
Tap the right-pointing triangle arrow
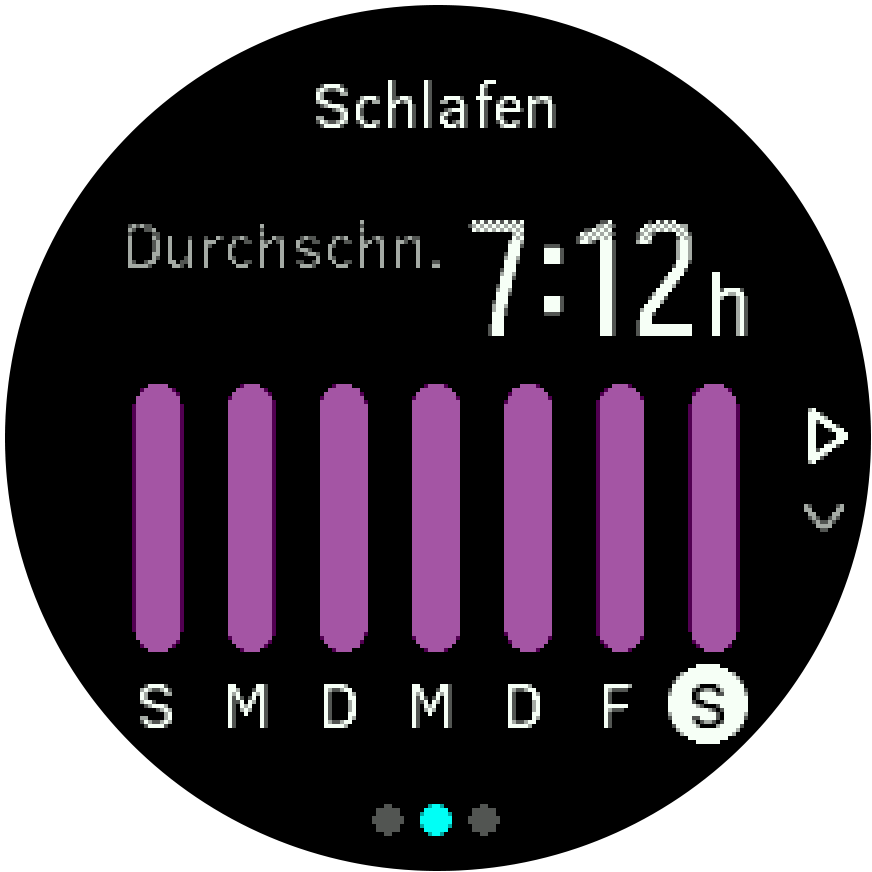(825, 438)
